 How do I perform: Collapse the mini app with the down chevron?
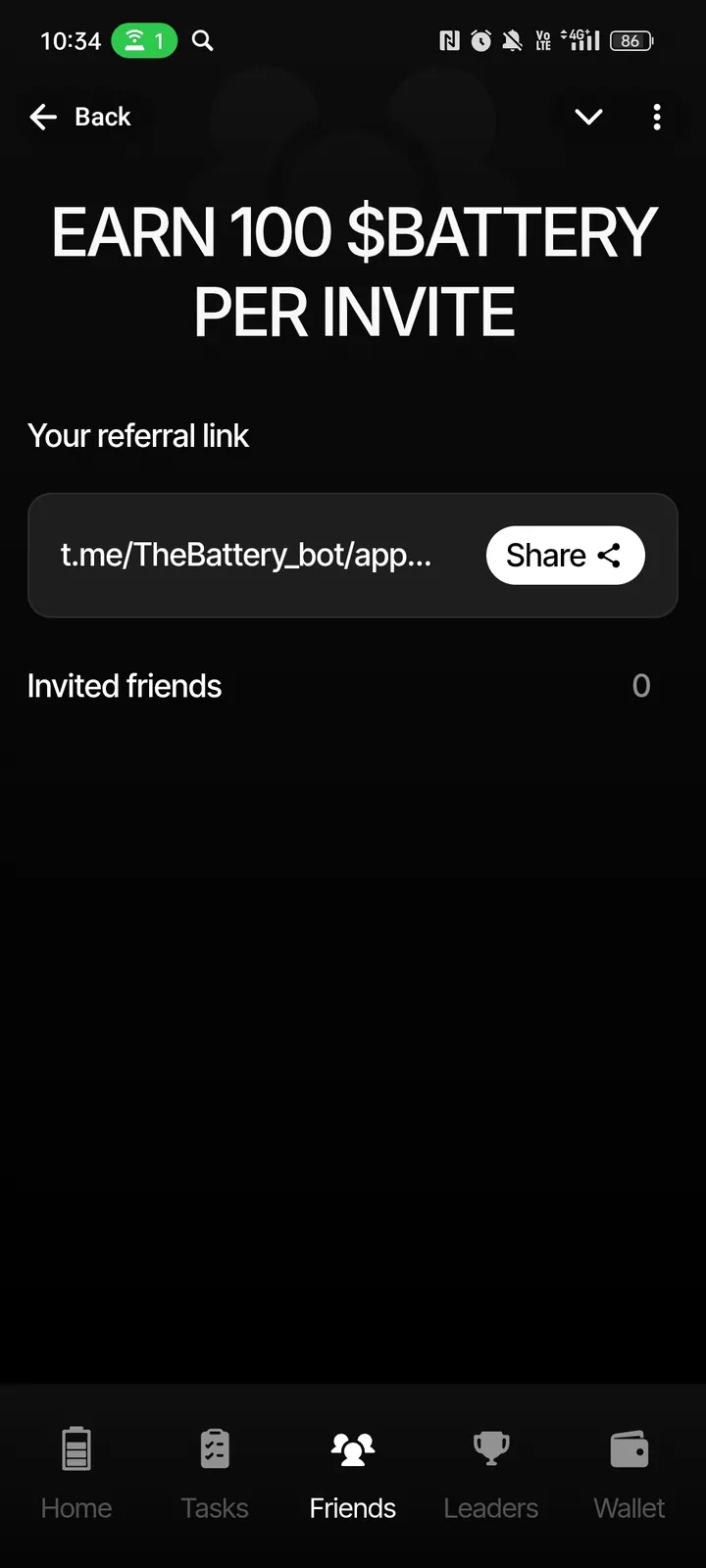click(588, 117)
